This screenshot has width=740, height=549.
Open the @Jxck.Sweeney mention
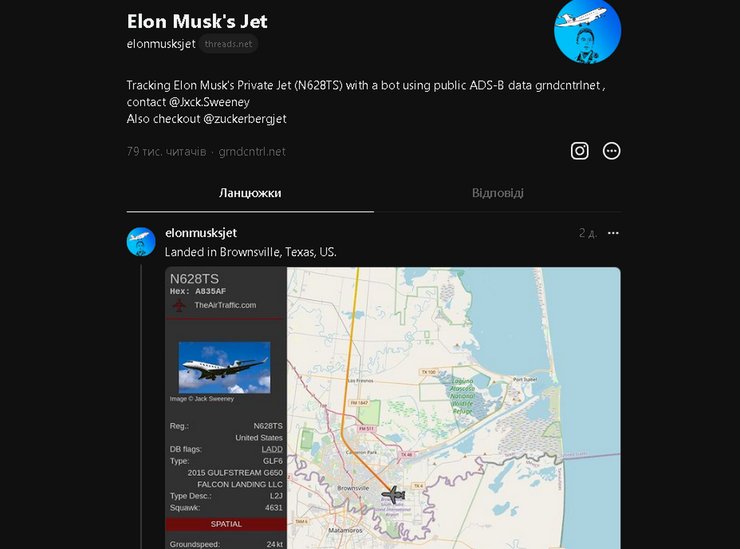[210, 102]
